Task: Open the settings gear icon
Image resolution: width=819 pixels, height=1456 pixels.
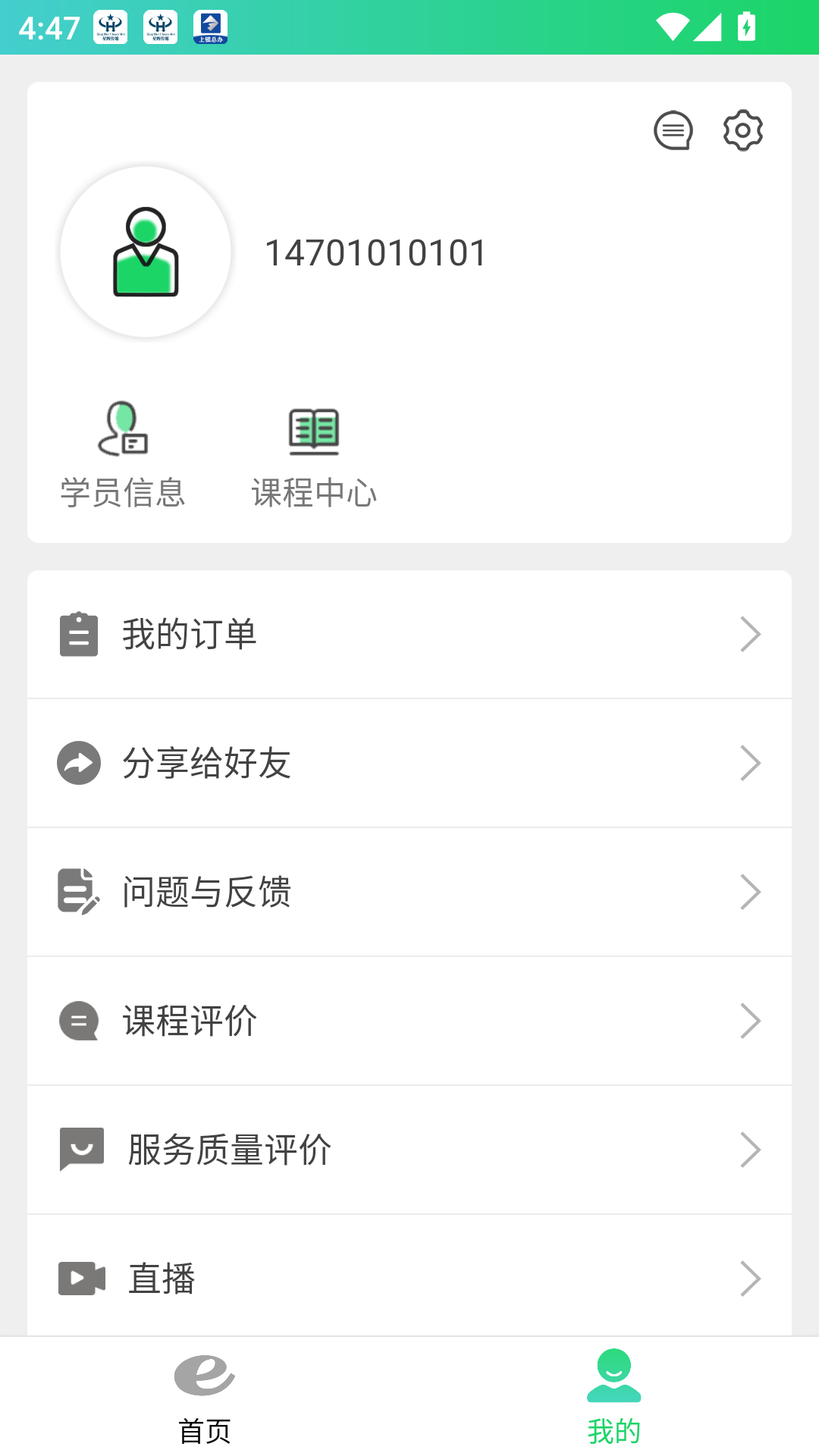Action: [x=742, y=130]
